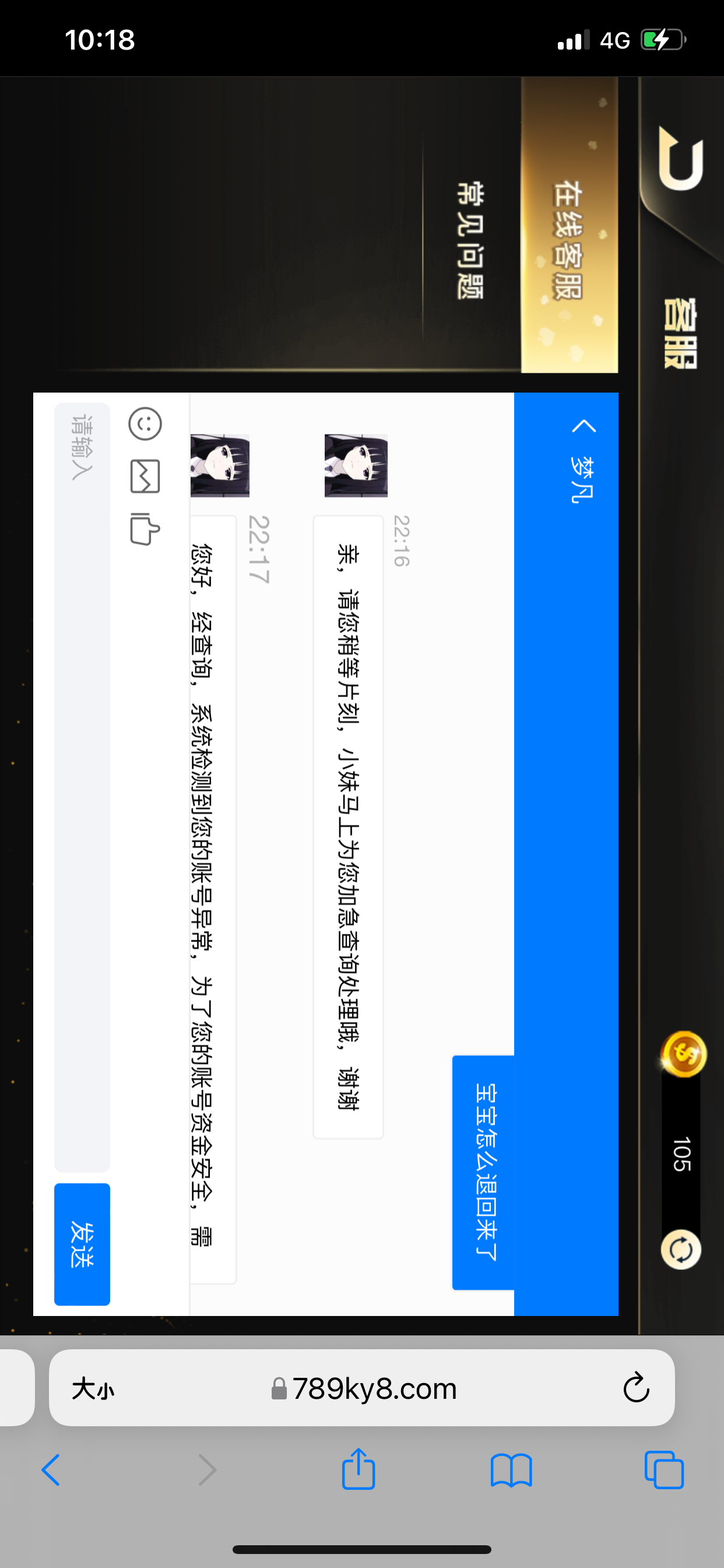Send the message with 发送
724x1568 pixels.
(x=82, y=1244)
